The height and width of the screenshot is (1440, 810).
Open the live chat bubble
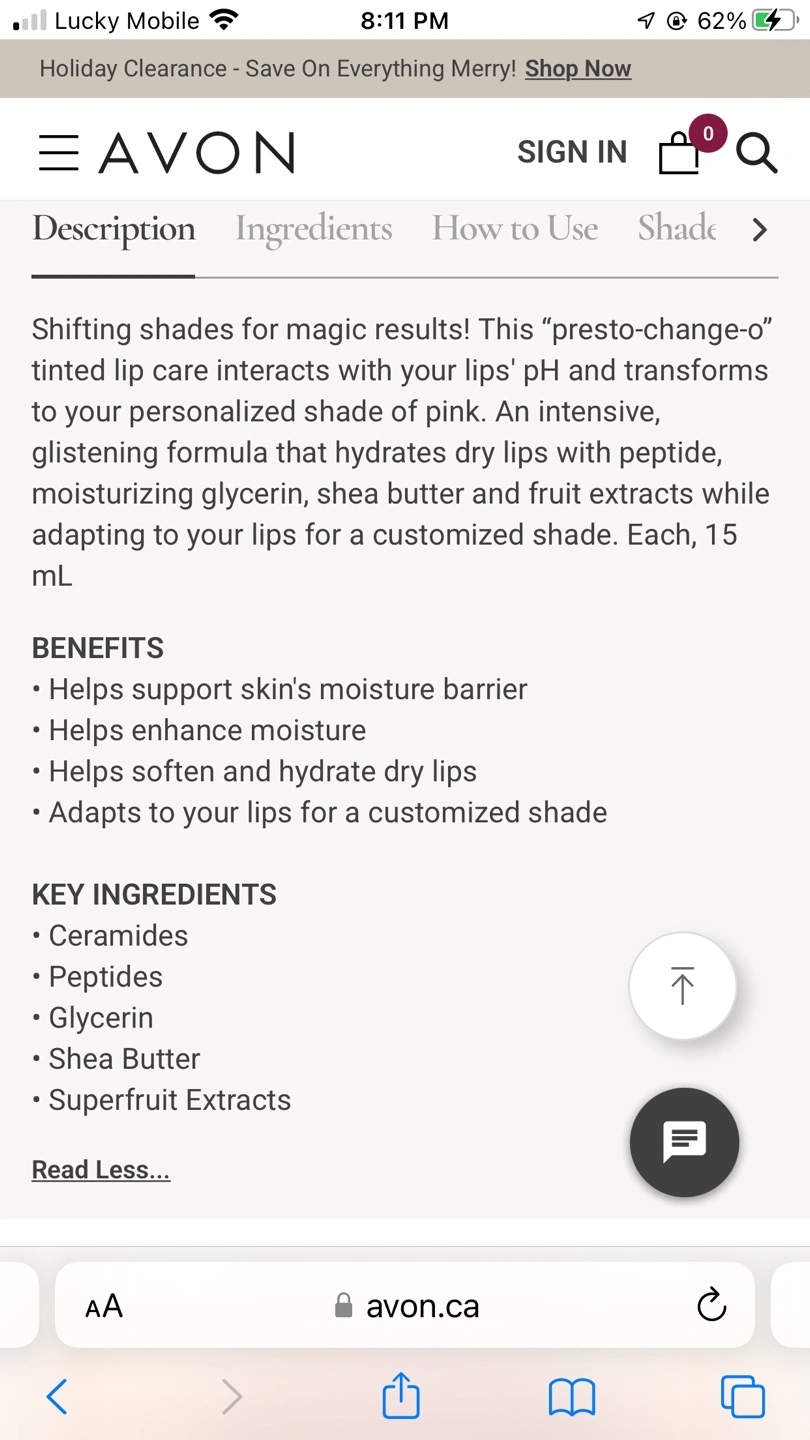(x=684, y=1142)
